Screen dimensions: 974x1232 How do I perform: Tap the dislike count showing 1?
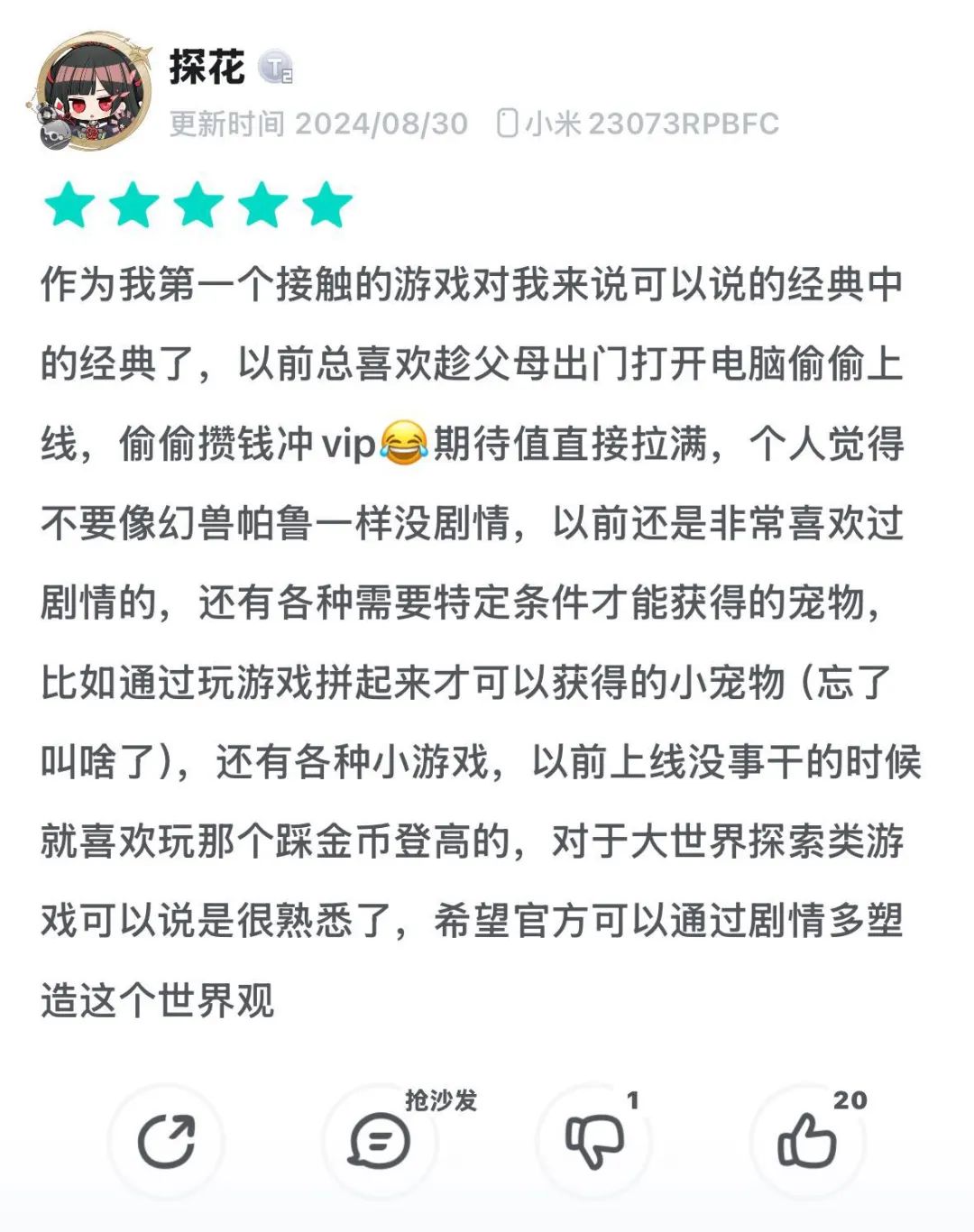[x=631, y=1100]
